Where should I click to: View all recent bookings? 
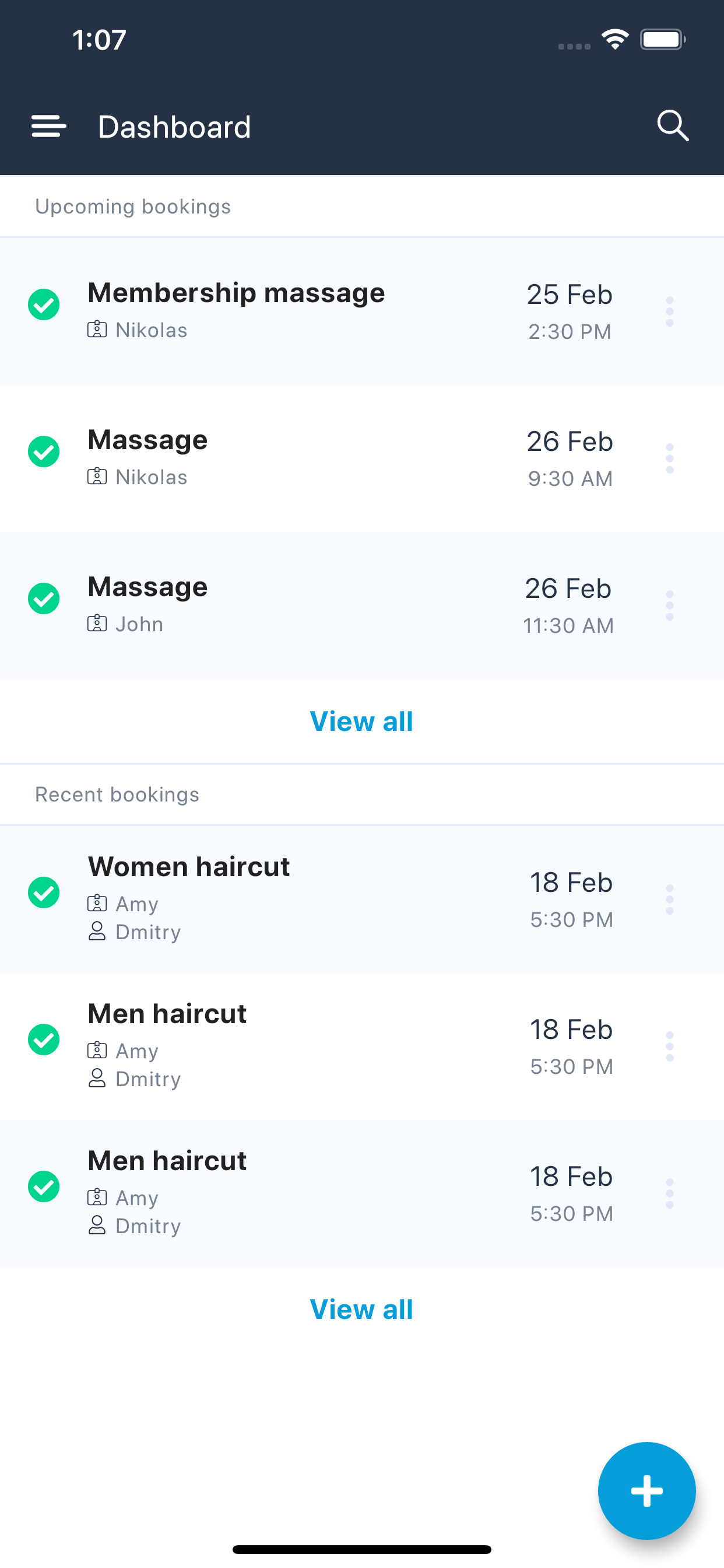tap(361, 1310)
